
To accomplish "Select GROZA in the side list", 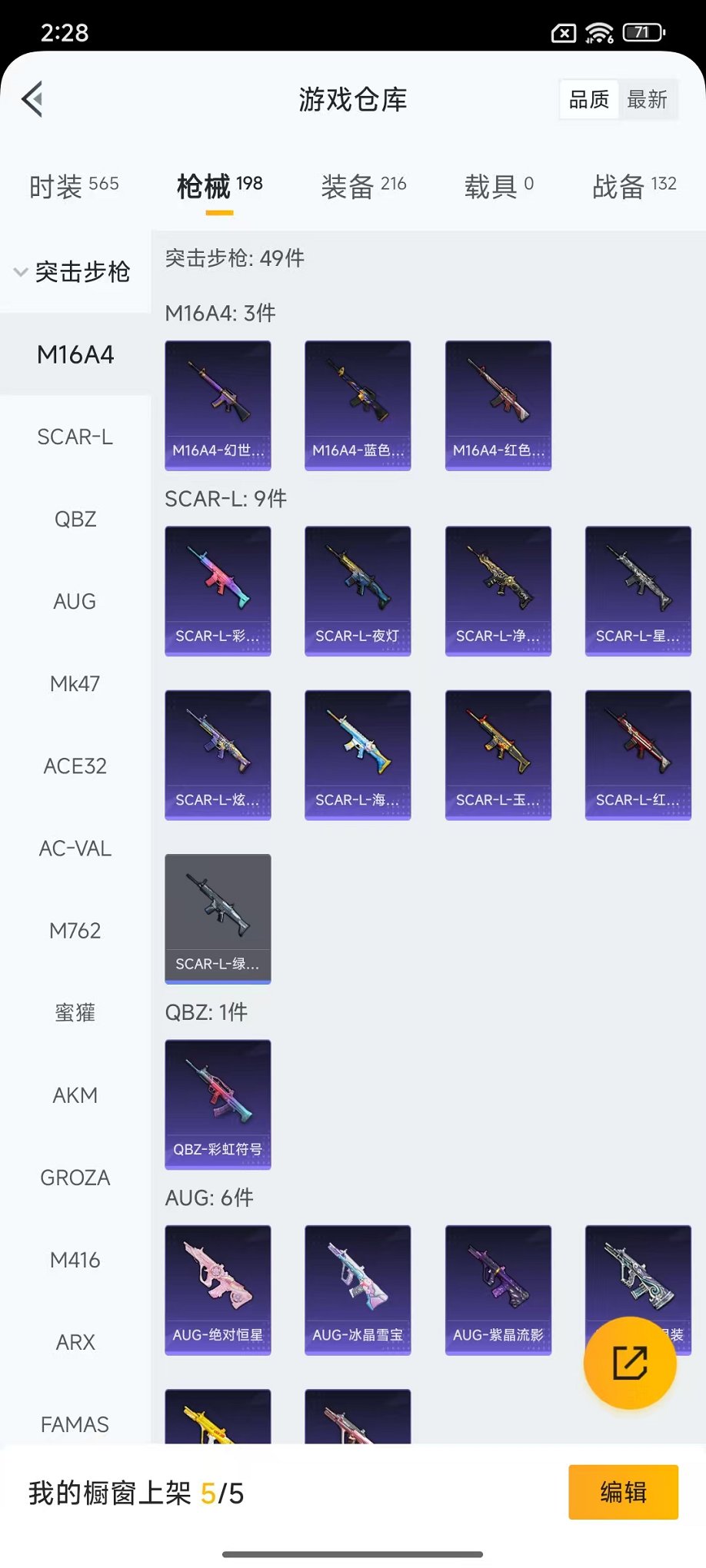I will (75, 1177).
